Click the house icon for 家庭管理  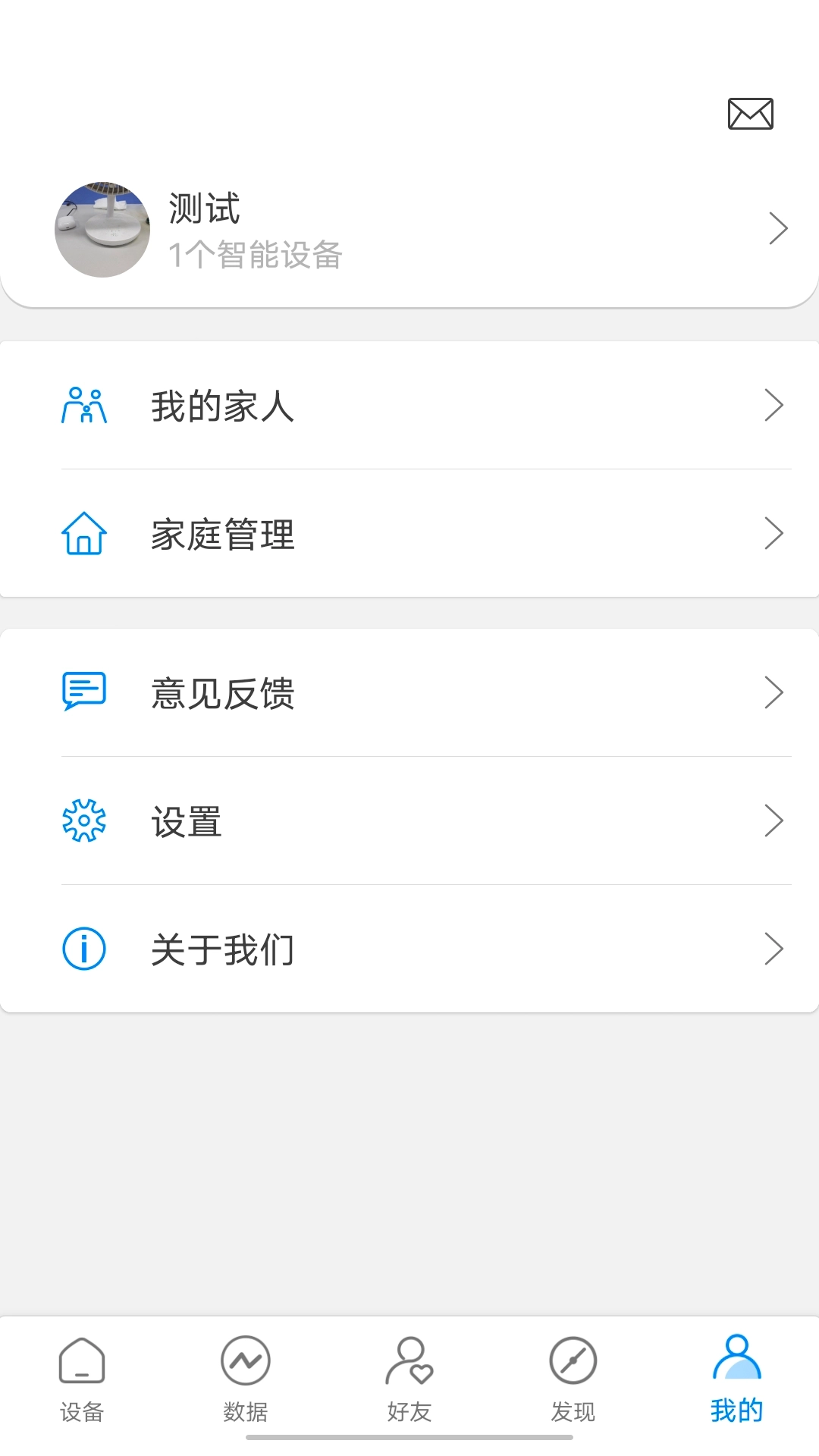83,535
